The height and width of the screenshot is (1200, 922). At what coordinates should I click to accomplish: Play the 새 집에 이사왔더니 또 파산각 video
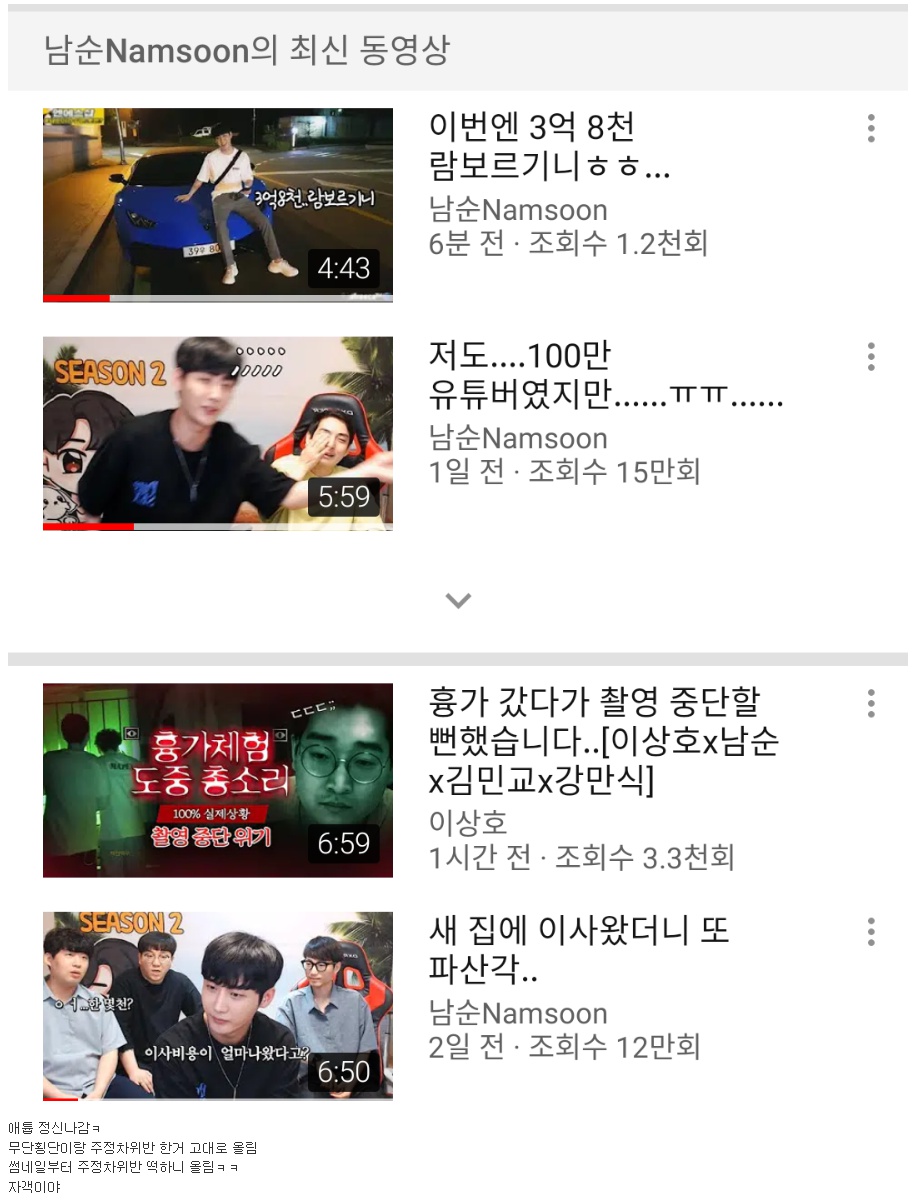tap(218, 1005)
